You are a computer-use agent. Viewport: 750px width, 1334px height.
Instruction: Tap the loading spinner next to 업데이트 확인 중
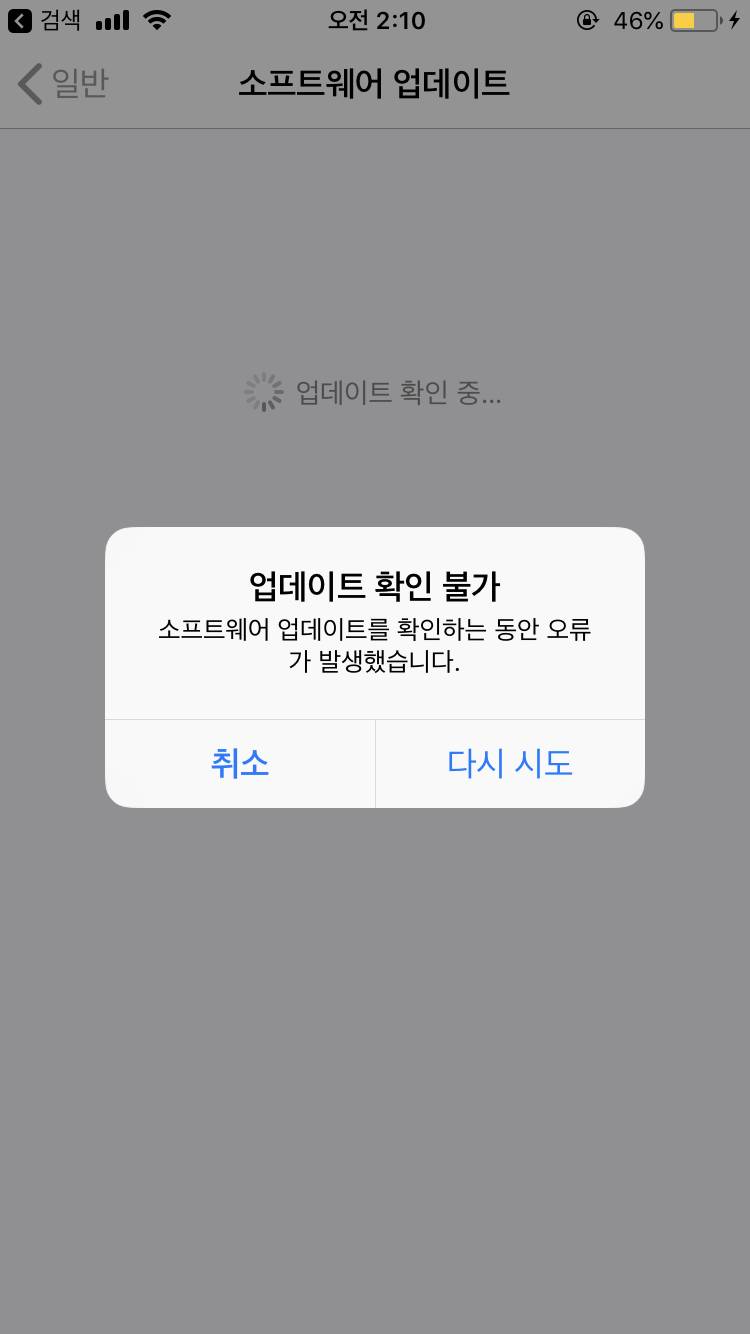[x=262, y=392]
